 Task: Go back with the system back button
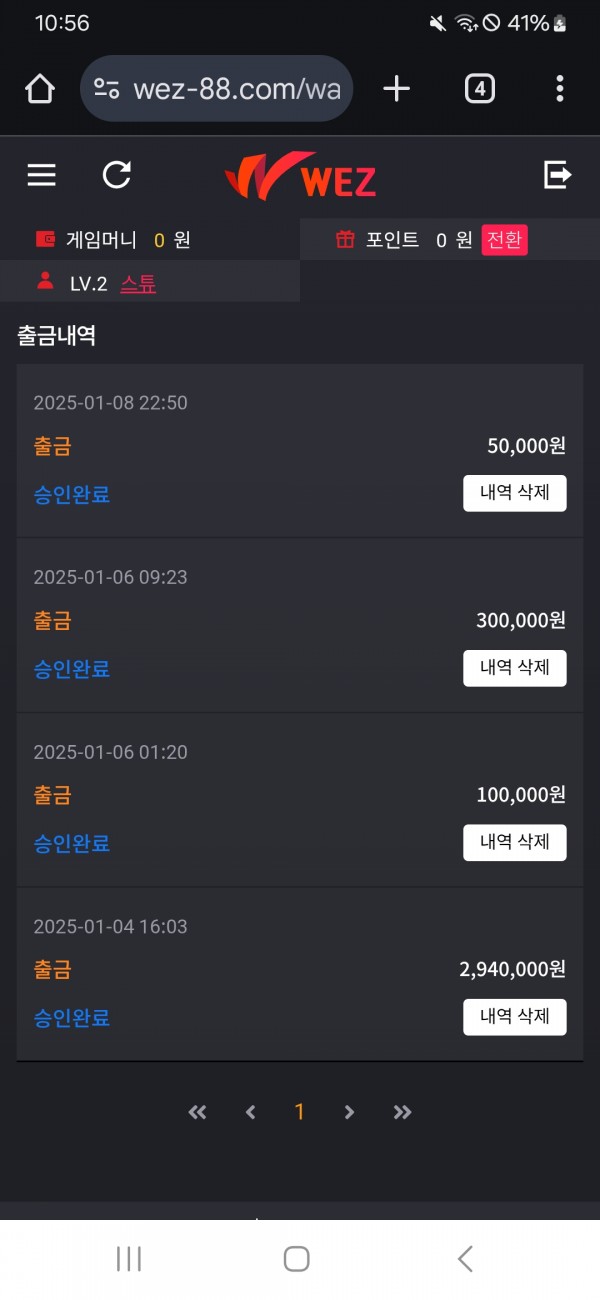(x=464, y=1259)
